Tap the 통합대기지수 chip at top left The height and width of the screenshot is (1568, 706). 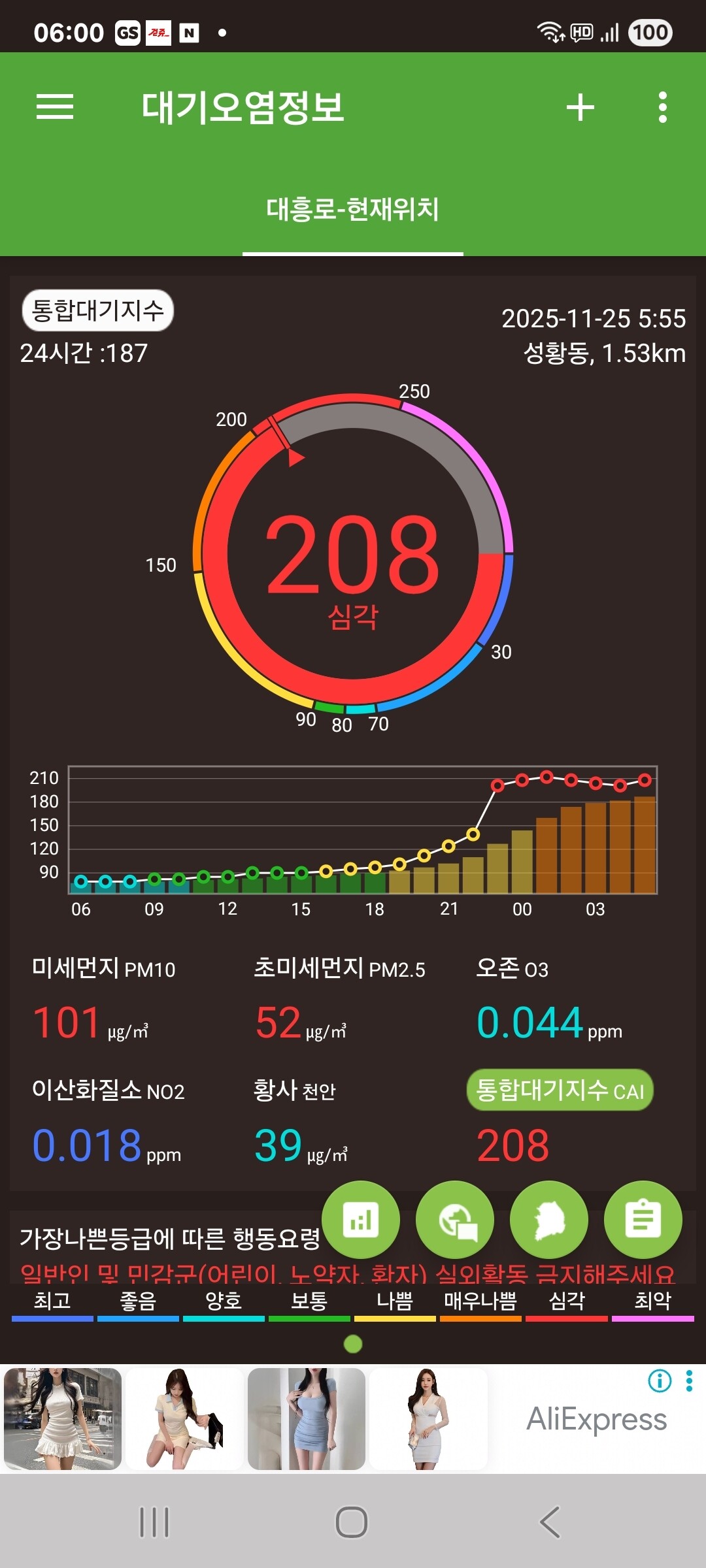pos(98,310)
